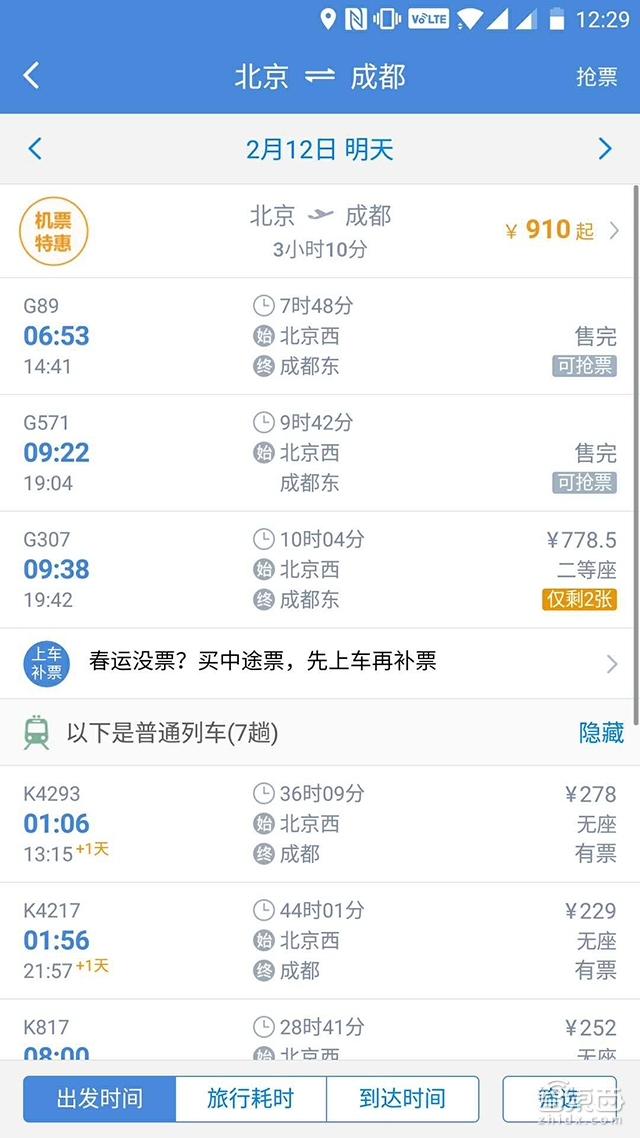The image size is (640, 1138).
Task: Select train K4217 departing 01:56
Action: (320, 941)
